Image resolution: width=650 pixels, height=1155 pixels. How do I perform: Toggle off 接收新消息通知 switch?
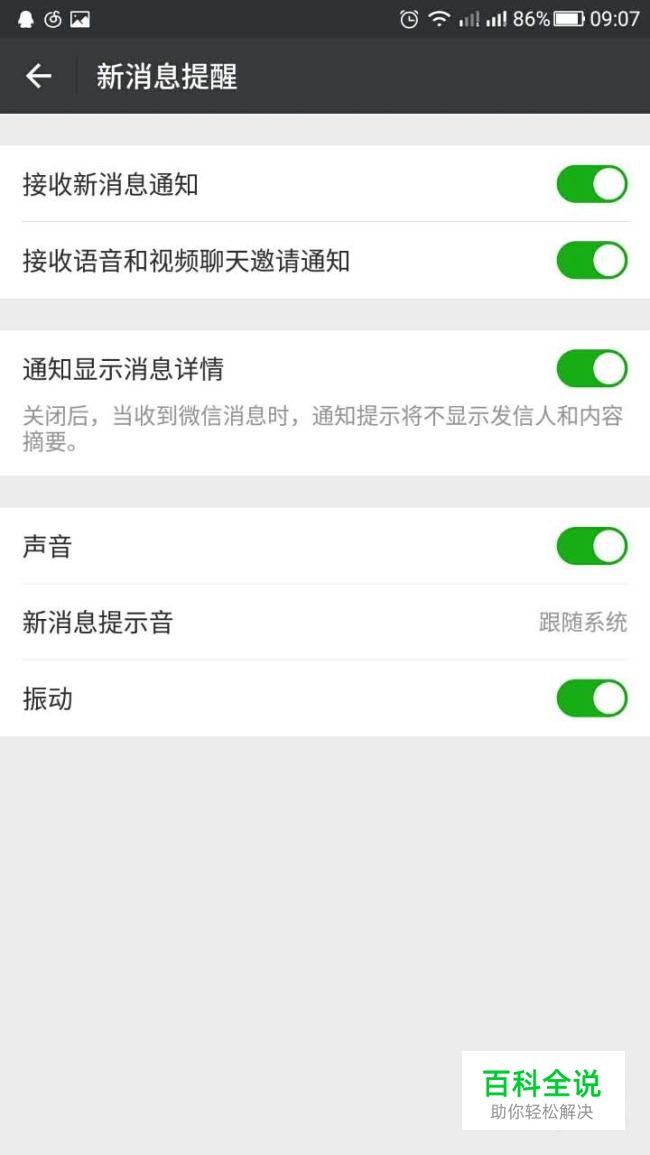(592, 184)
